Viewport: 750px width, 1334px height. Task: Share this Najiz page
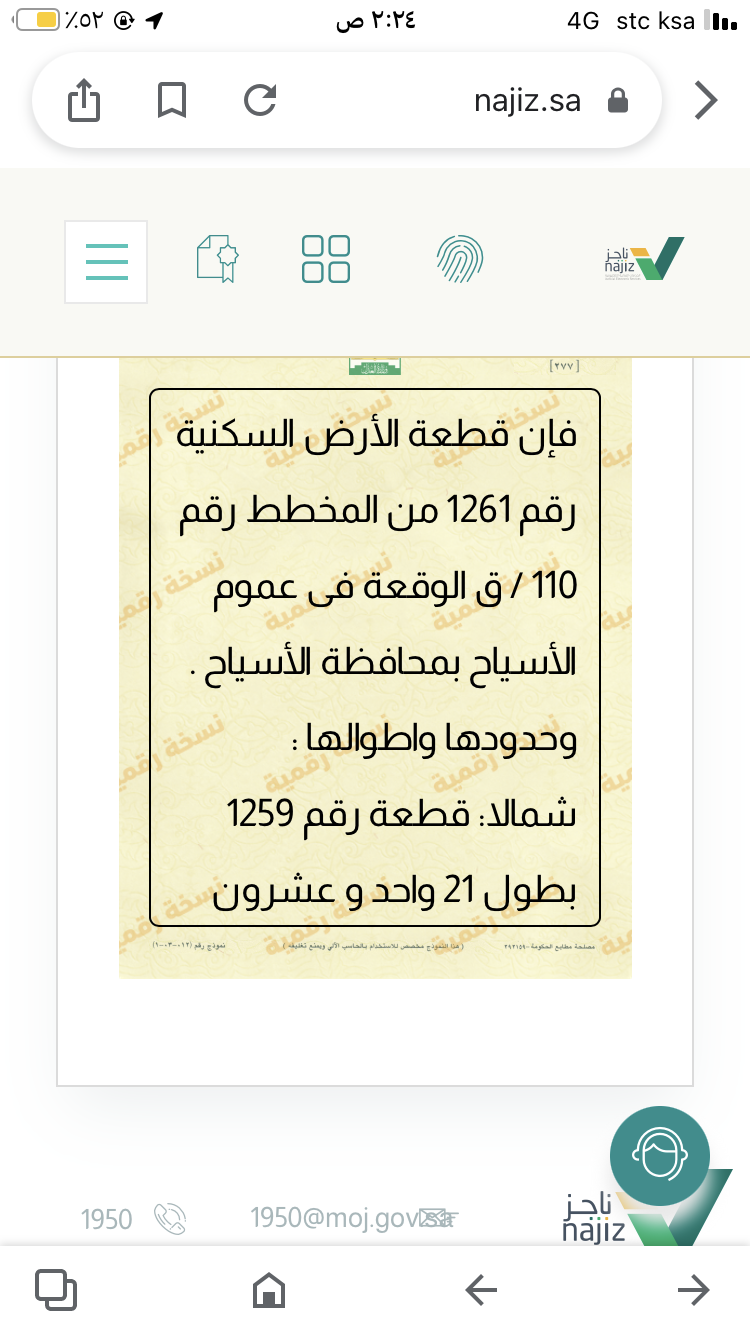pyautogui.click(x=85, y=101)
